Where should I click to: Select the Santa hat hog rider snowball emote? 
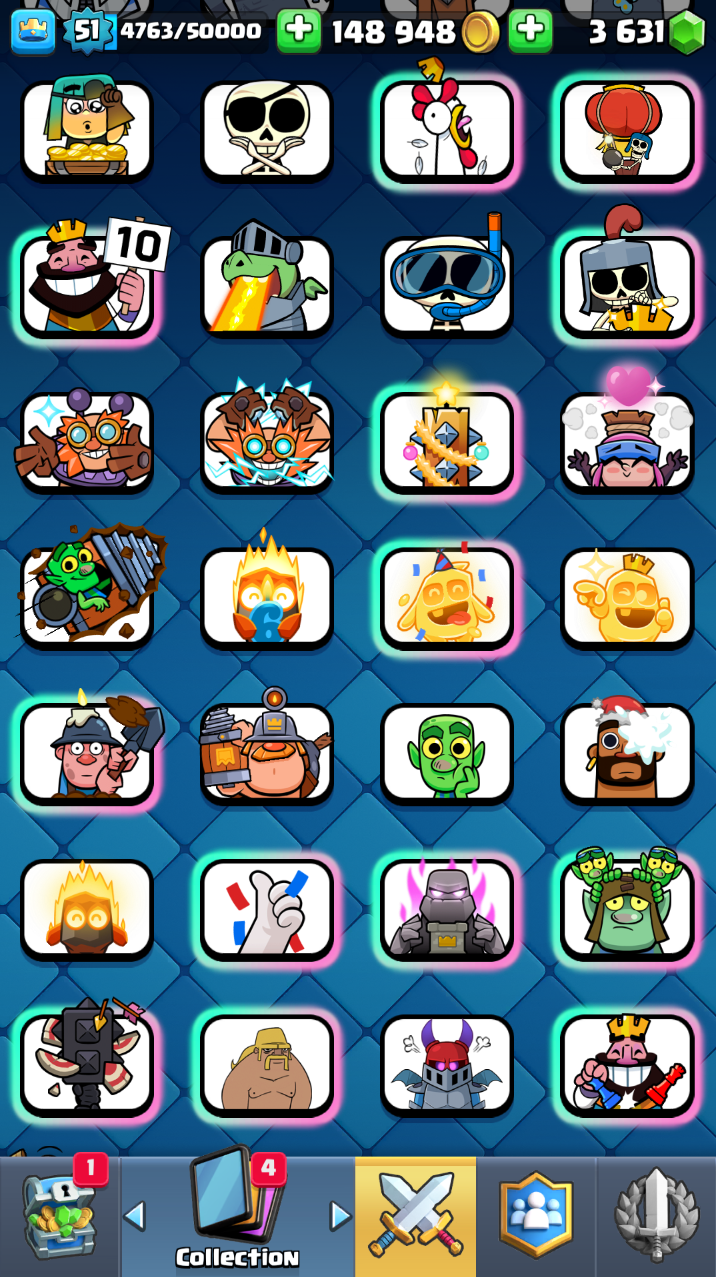pyautogui.click(x=627, y=752)
